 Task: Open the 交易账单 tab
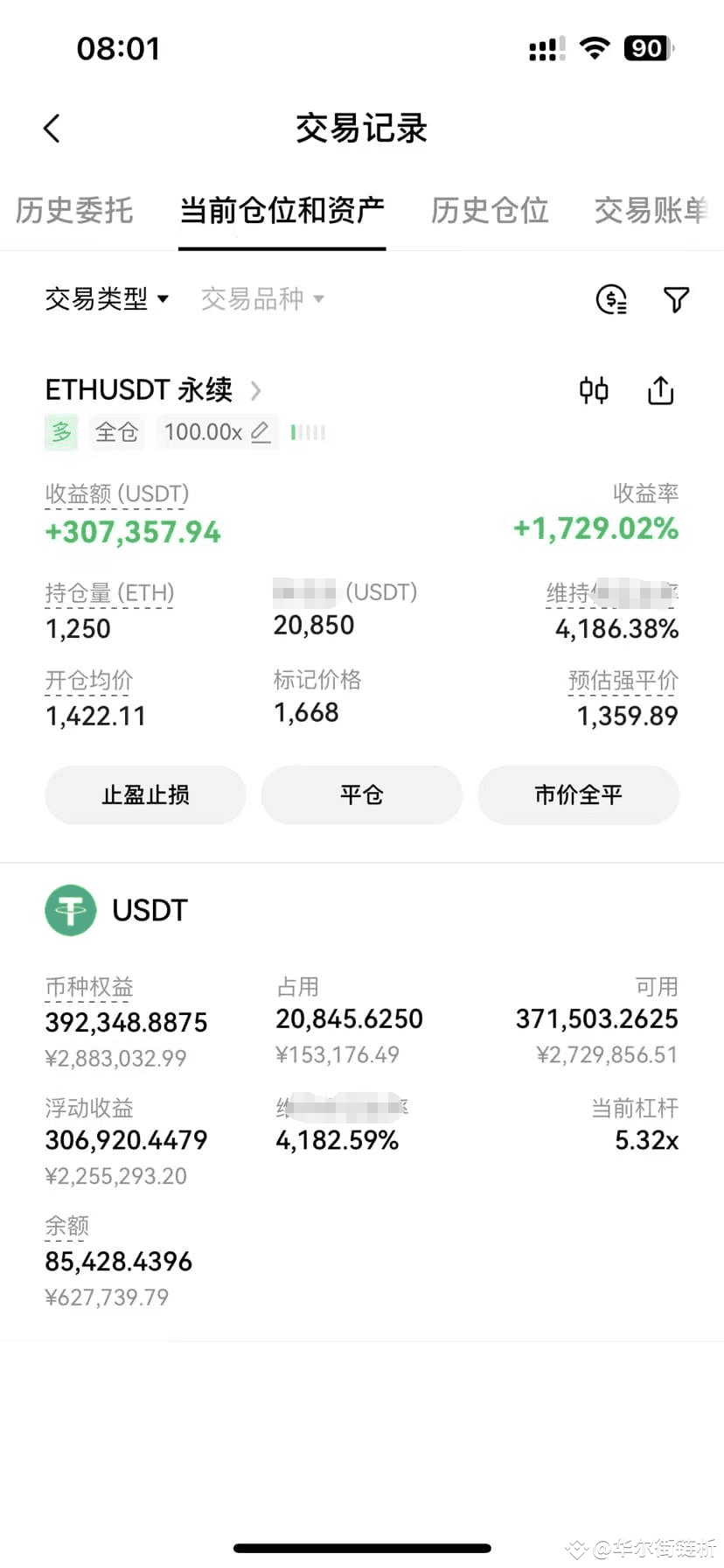[651, 211]
